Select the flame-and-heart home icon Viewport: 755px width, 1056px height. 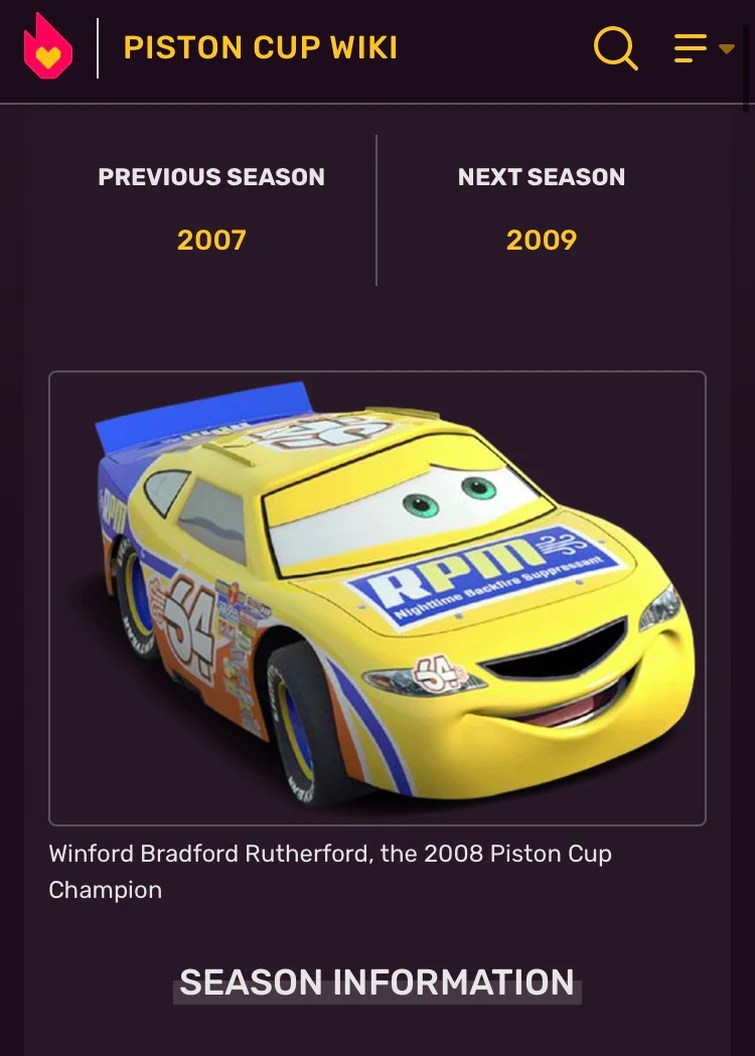click(47, 48)
